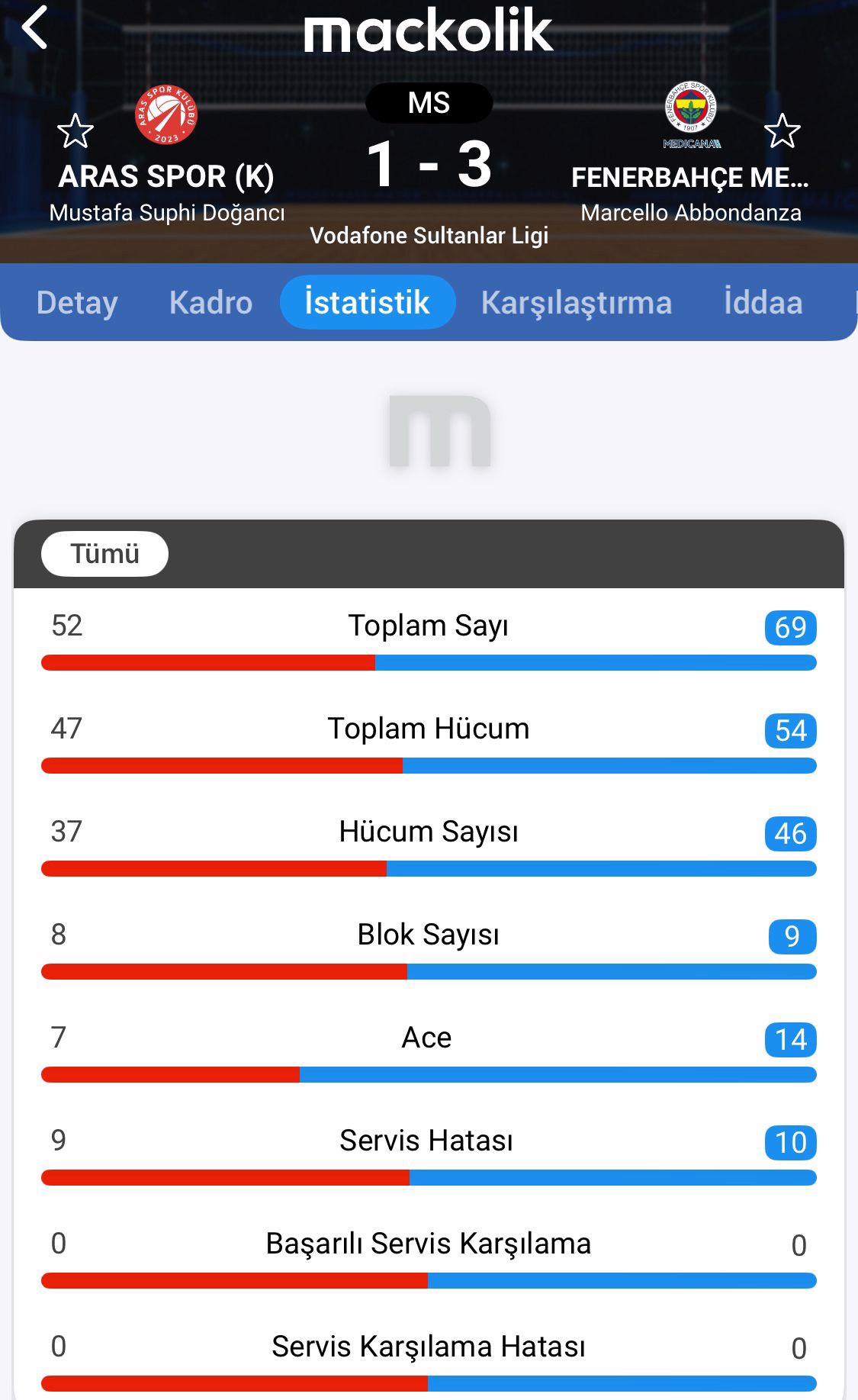Select the Tümü filter chip
858x1400 pixels.
click(x=104, y=554)
